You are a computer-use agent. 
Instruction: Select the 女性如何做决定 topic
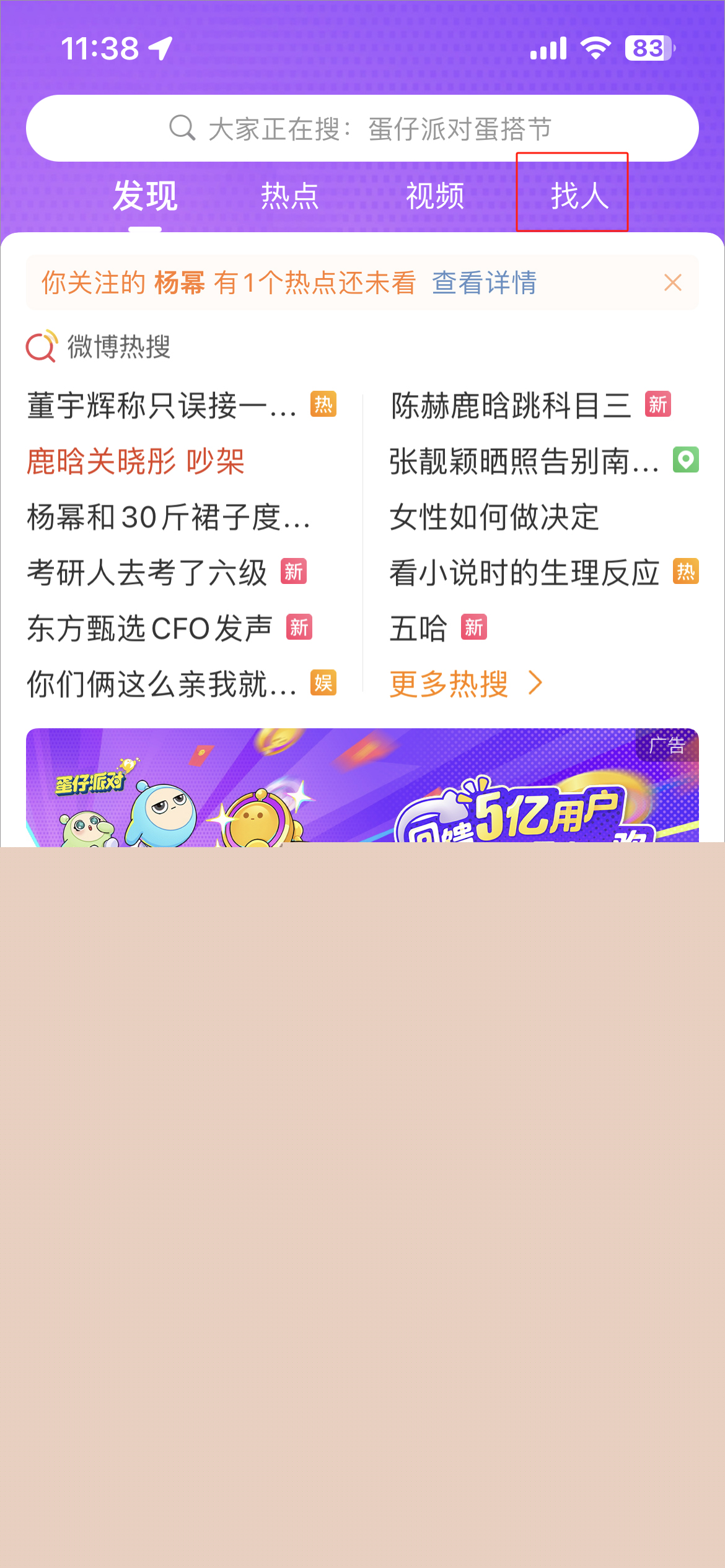coord(494,518)
